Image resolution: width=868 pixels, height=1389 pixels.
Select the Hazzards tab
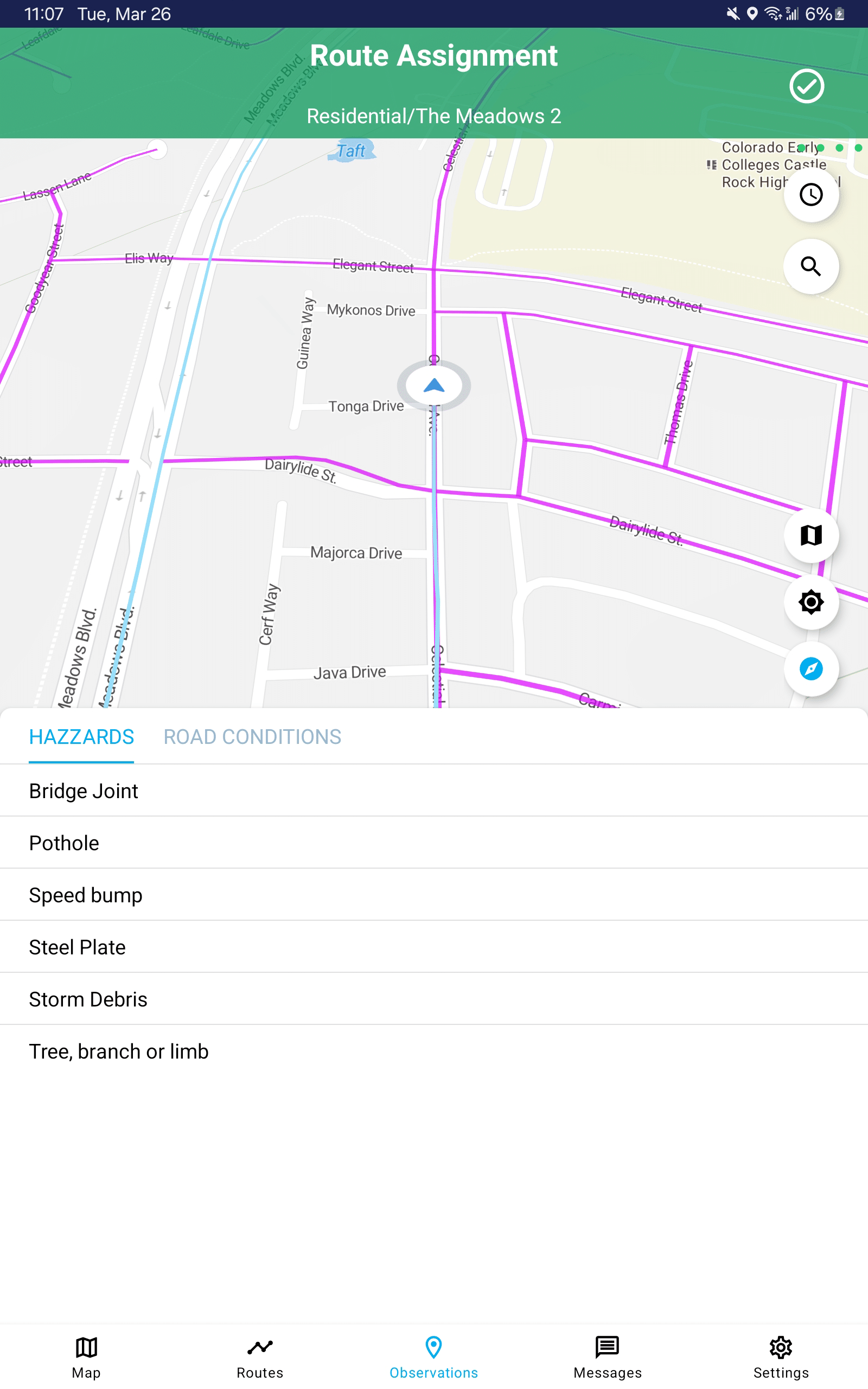pyautogui.click(x=81, y=736)
